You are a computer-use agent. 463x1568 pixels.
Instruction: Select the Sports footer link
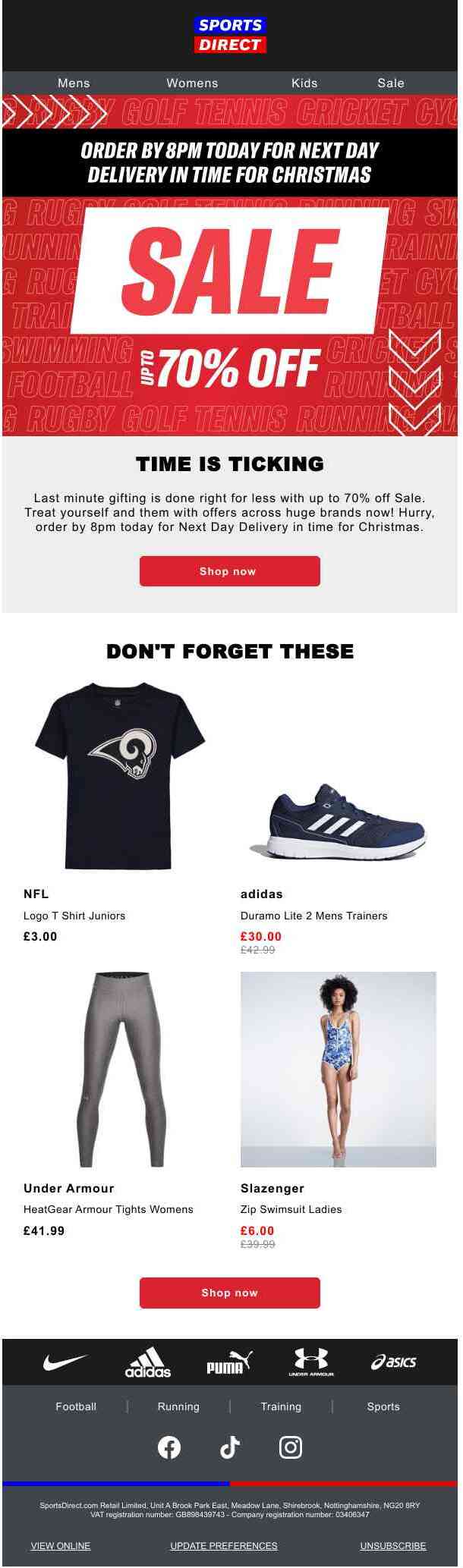coord(383,1406)
